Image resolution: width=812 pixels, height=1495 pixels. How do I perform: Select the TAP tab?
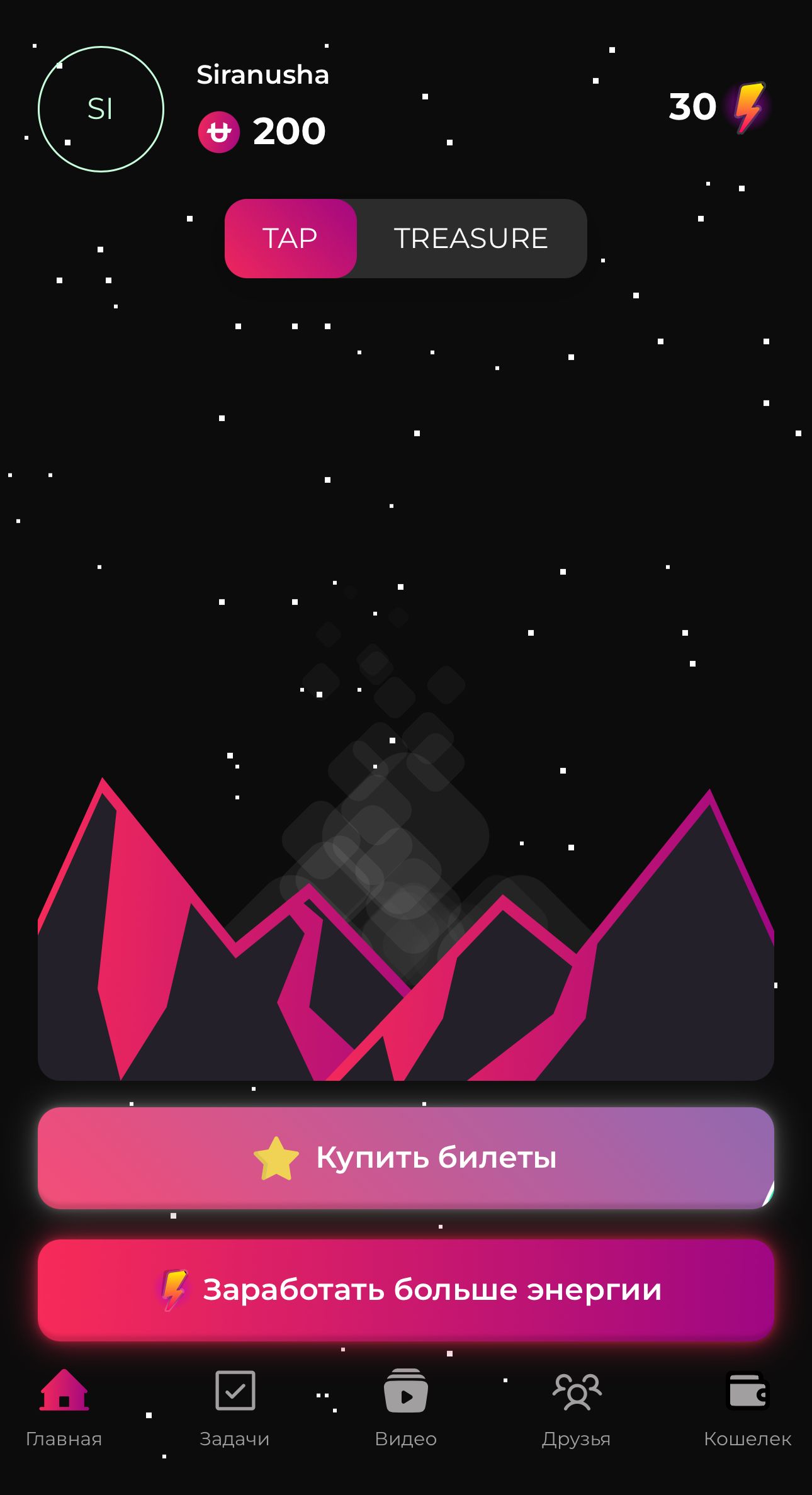coord(291,239)
